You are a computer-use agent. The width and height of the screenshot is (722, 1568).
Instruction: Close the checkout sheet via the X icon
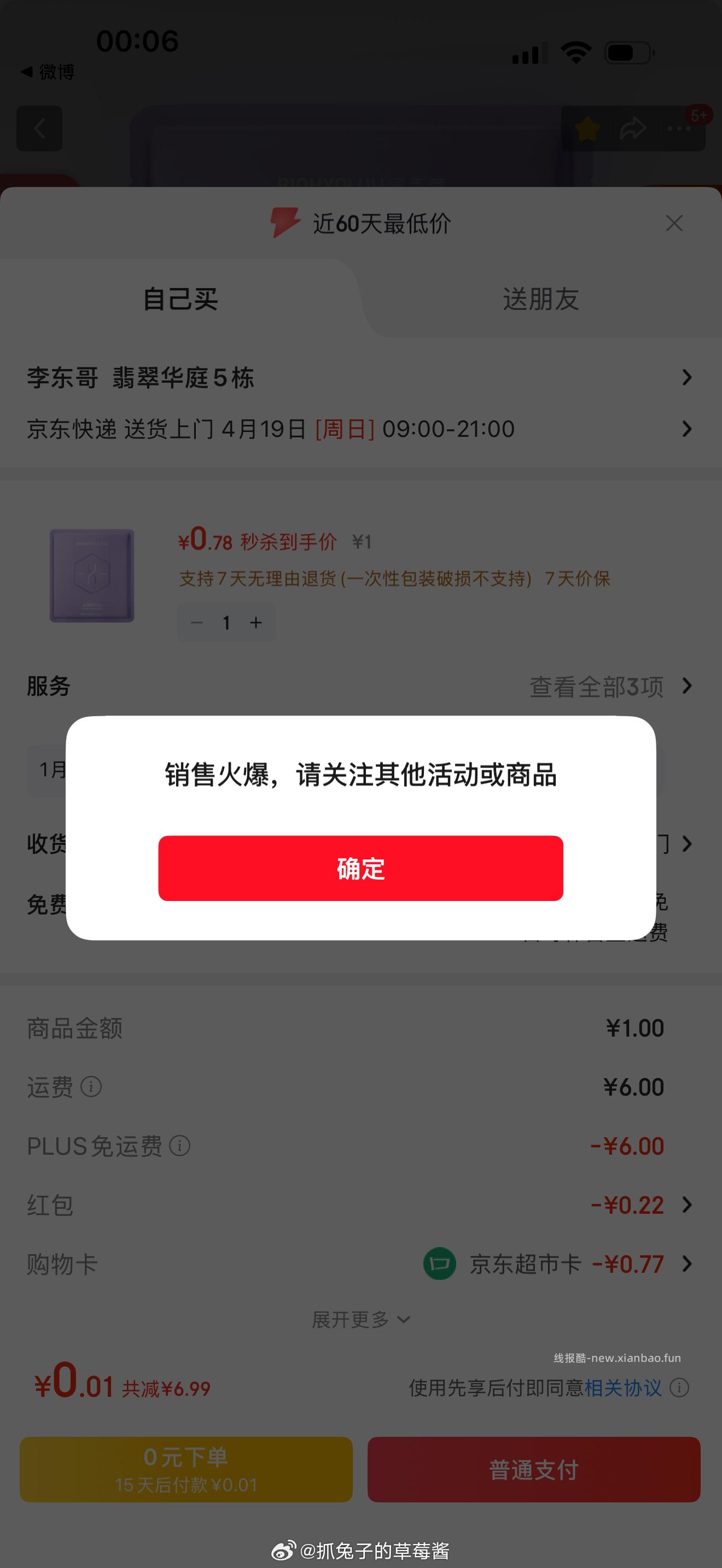pyautogui.click(x=674, y=224)
